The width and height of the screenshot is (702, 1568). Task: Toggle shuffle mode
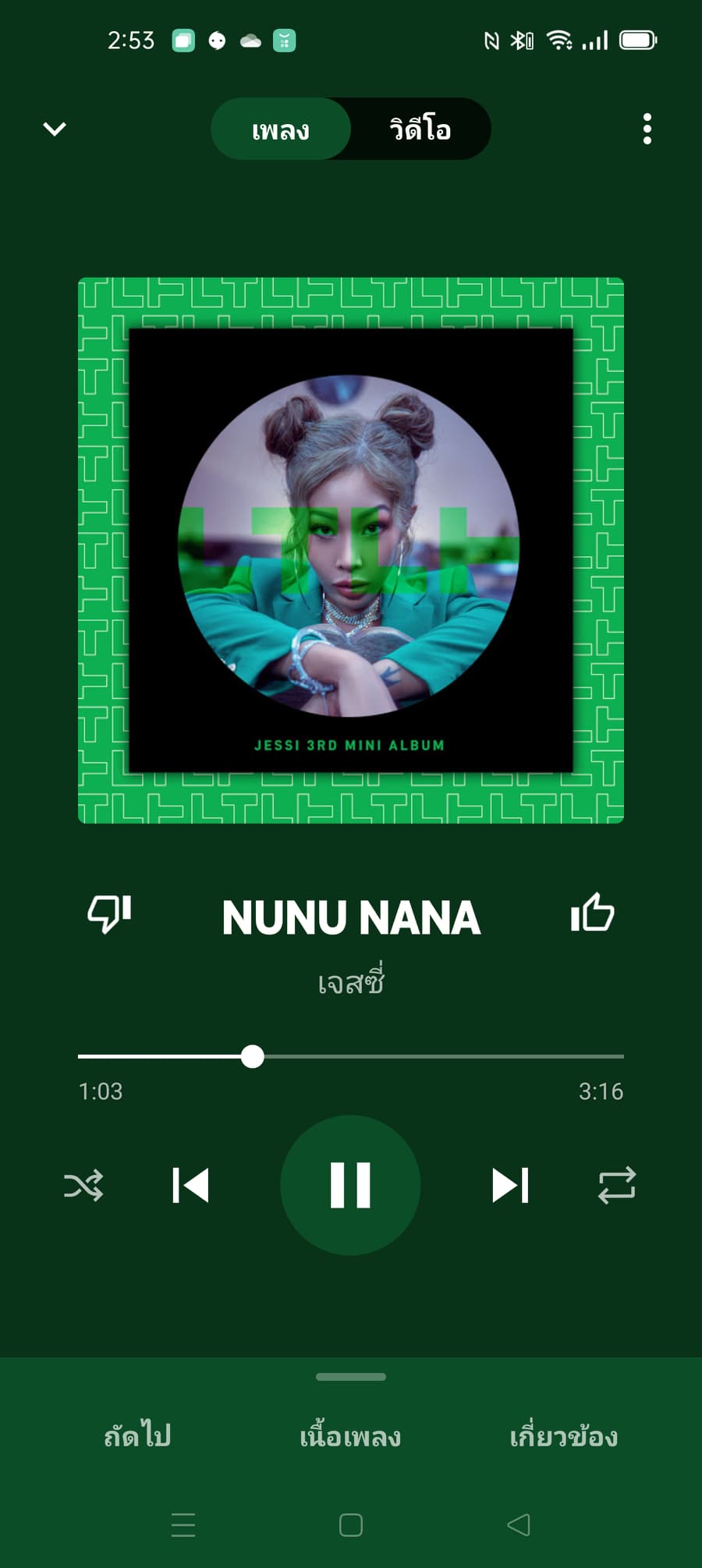[x=83, y=1185]
